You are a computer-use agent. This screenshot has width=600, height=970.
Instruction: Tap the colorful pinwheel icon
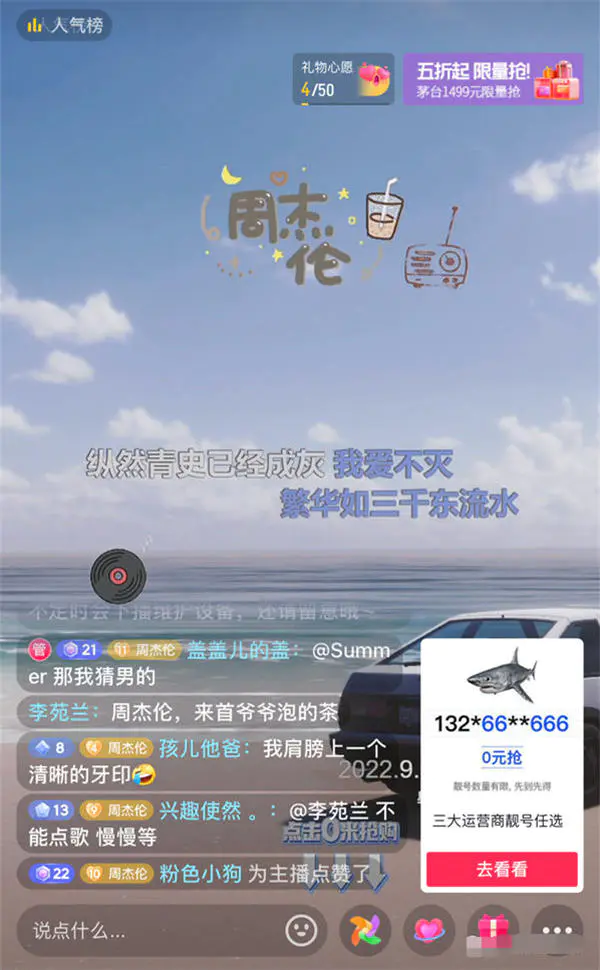coord(366,930)
